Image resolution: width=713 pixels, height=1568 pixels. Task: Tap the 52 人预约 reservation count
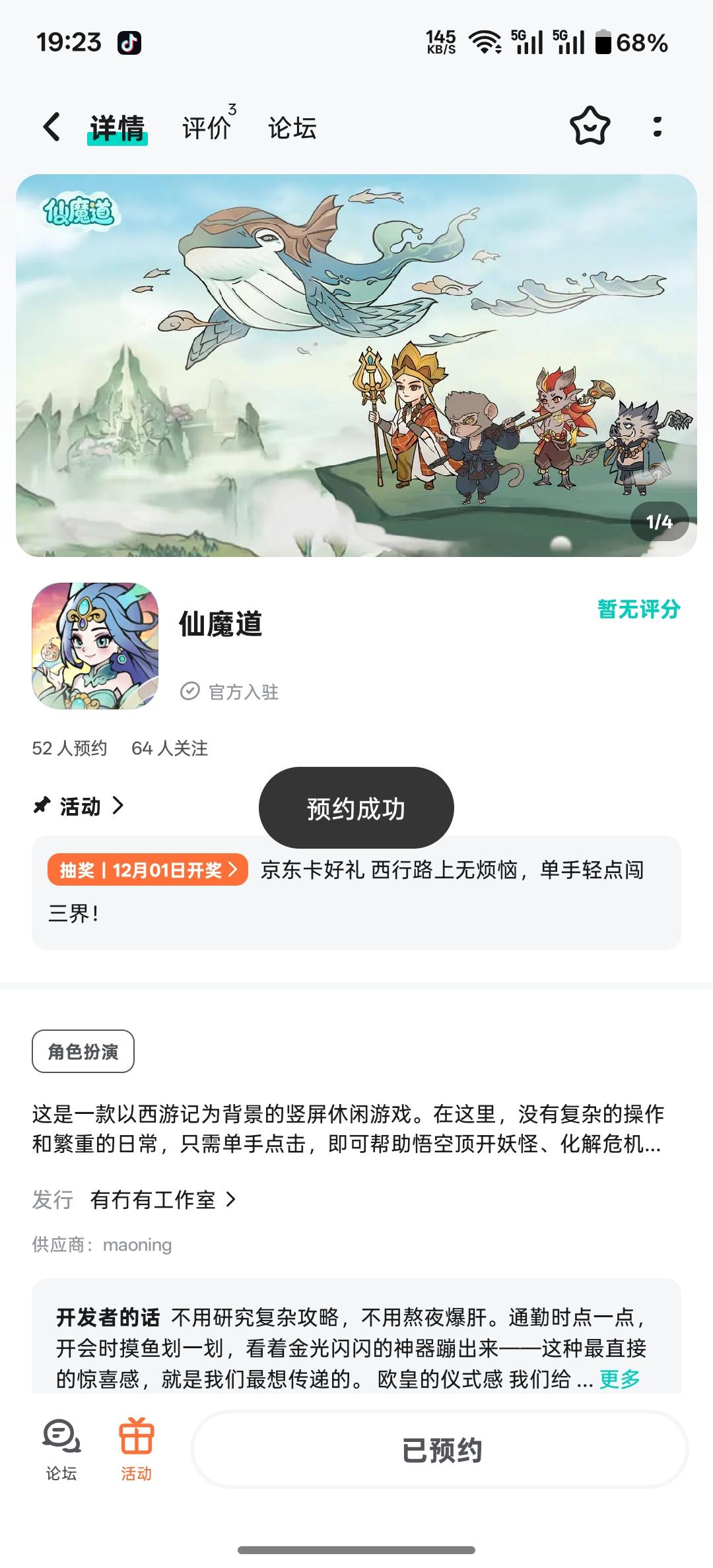[68, 749]
